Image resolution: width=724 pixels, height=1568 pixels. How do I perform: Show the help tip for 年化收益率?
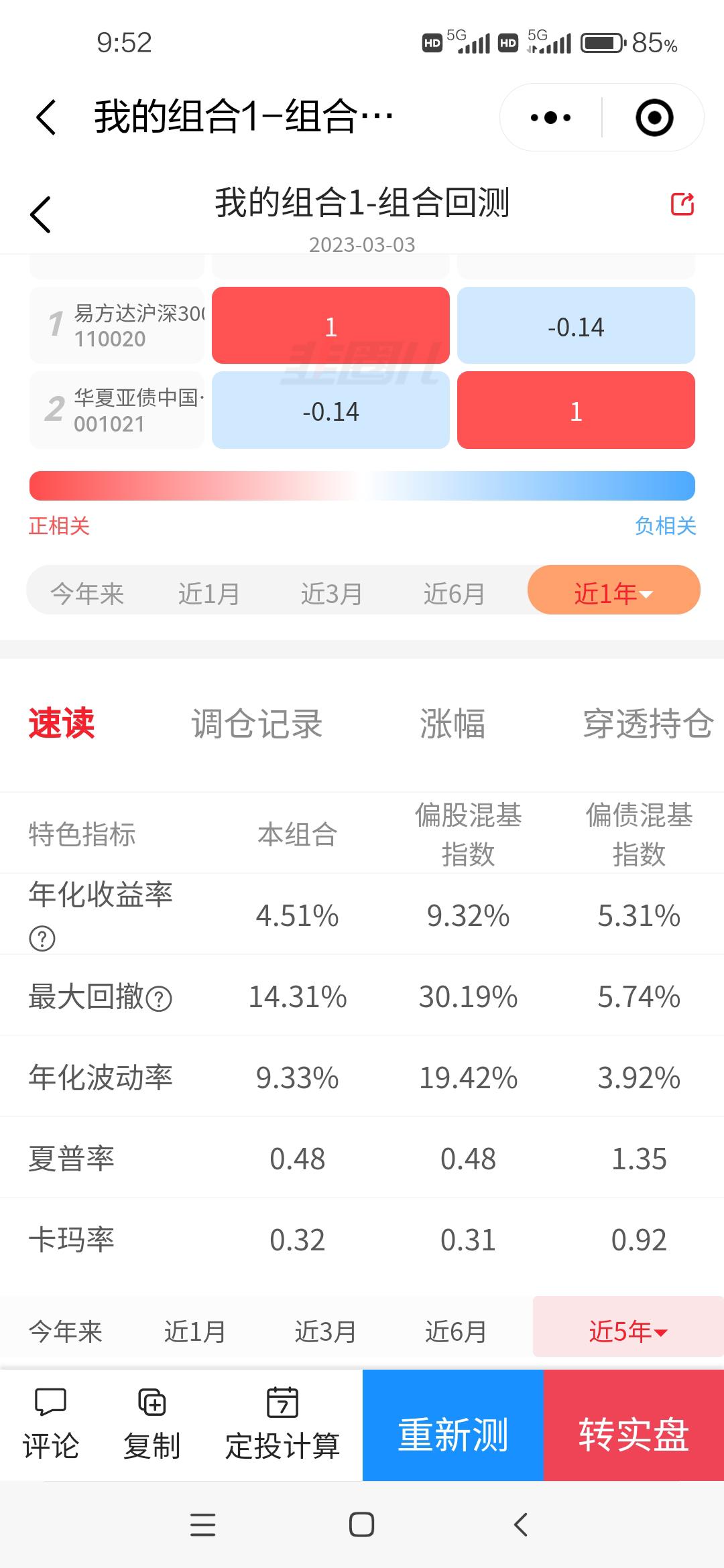point(42,938)
